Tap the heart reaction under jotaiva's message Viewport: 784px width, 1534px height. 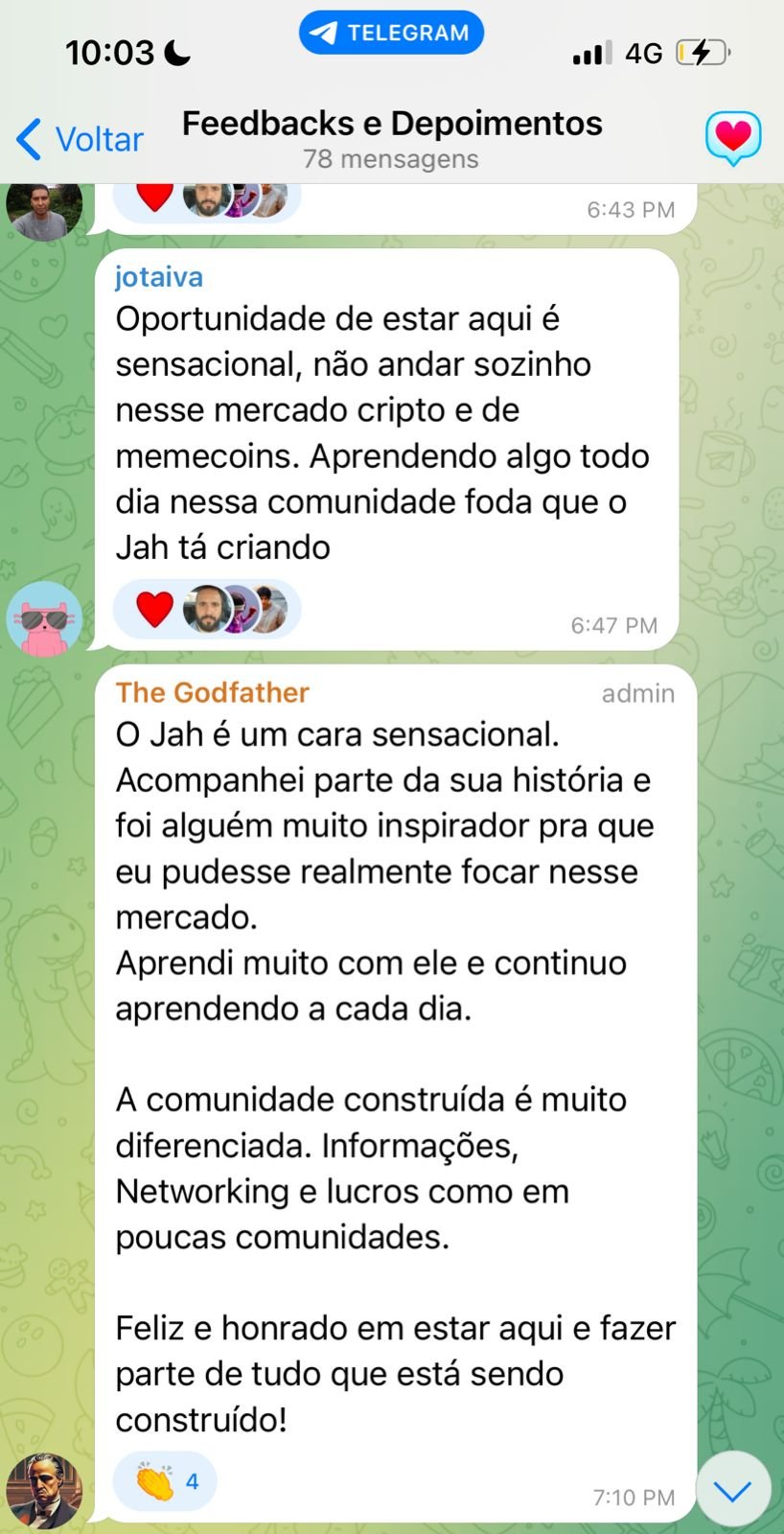coord(154,609)
